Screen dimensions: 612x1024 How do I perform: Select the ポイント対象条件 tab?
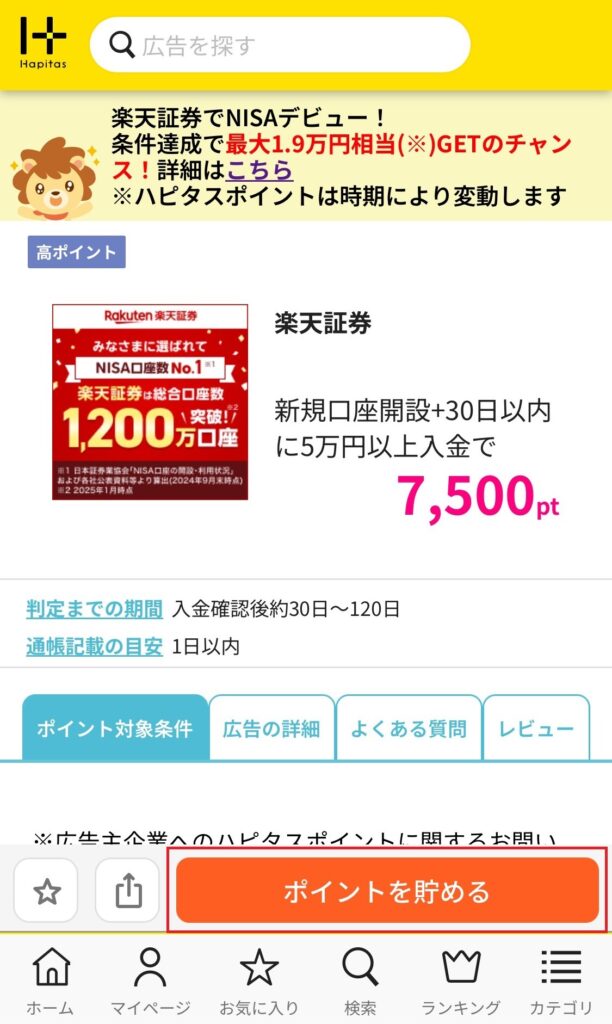[114, 728]
